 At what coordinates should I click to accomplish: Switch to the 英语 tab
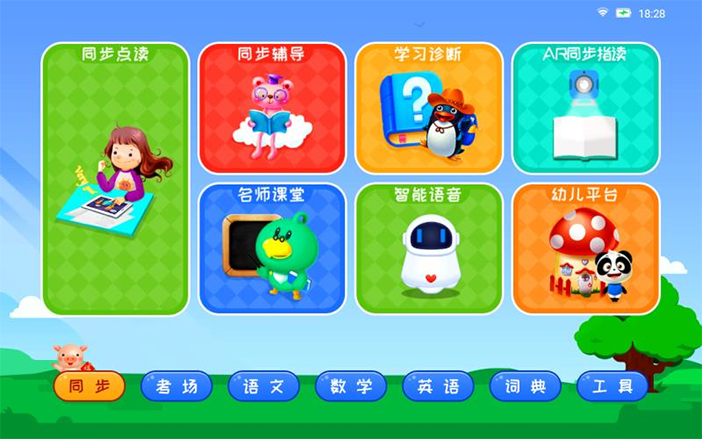click(x=438, y=386)
